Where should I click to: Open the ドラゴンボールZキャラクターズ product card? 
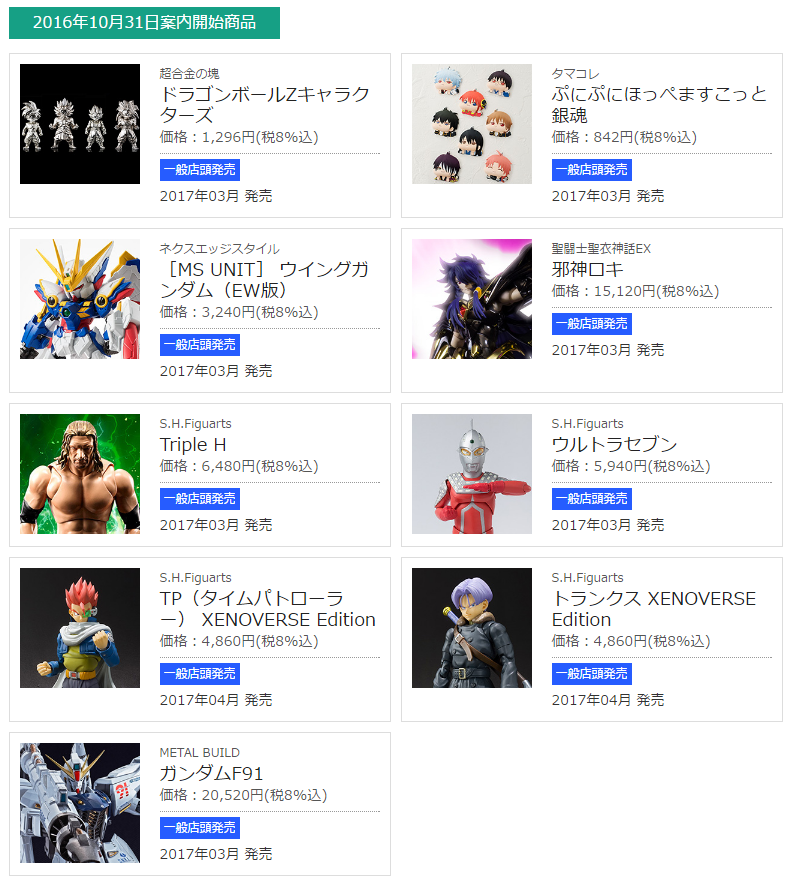264,105
